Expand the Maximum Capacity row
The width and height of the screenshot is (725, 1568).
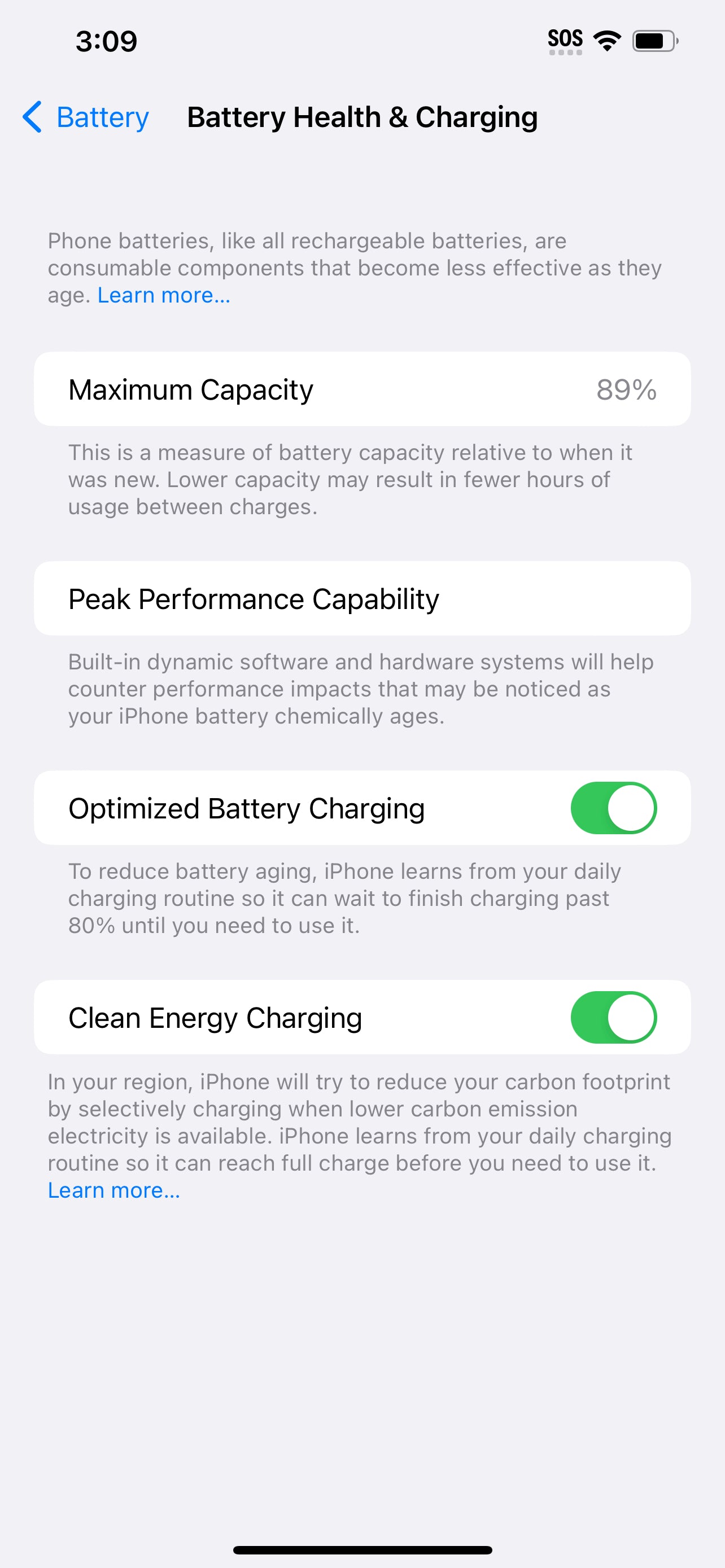coord(362,389)
